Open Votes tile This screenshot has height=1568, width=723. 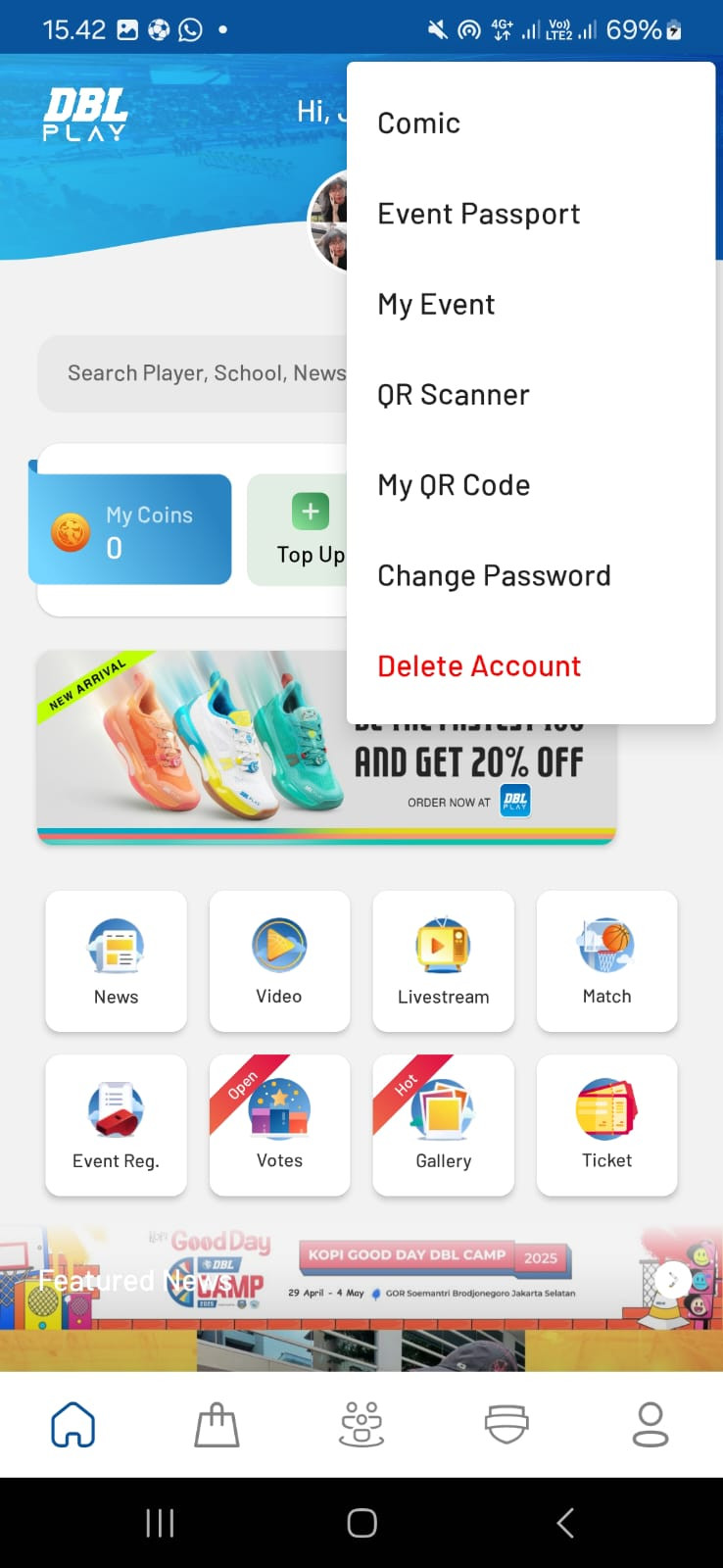tap(279, 1125)
